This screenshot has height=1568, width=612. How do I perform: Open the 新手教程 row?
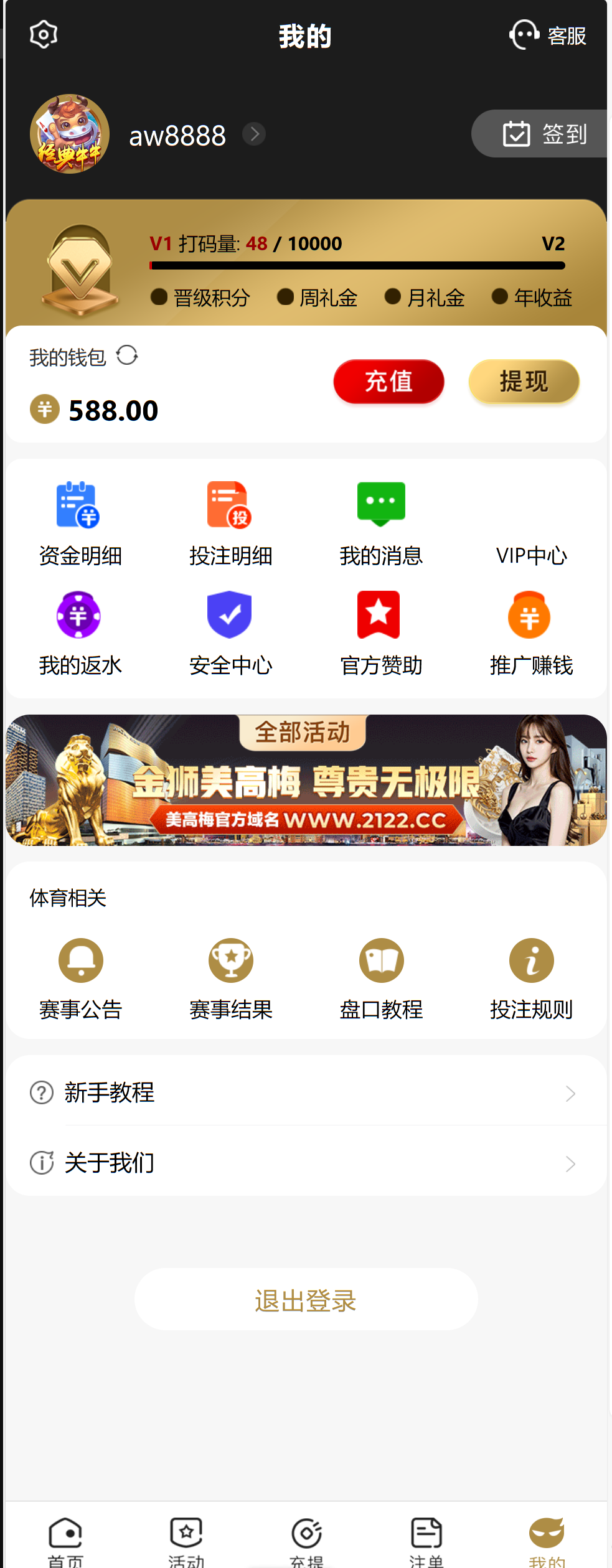(306, 1093)
